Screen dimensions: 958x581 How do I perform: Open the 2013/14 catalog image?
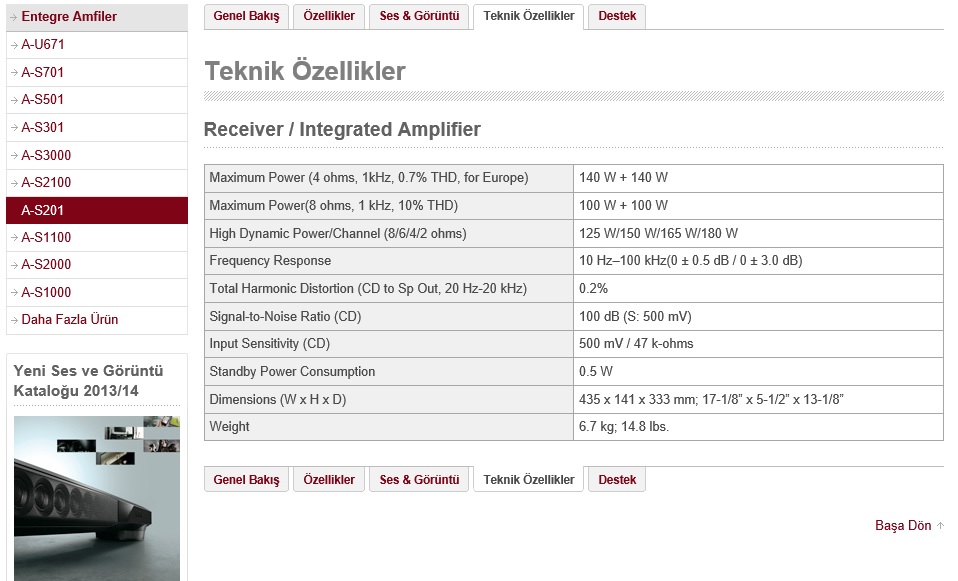96,498
